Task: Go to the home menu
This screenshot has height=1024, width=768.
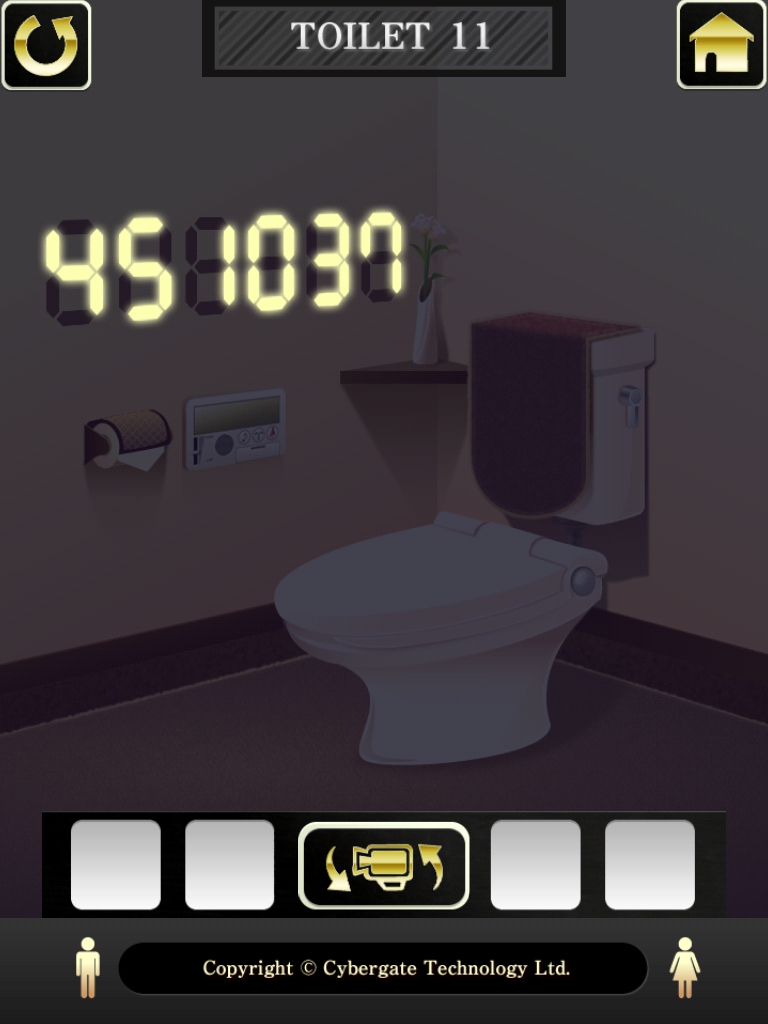Action: point(721,45)
